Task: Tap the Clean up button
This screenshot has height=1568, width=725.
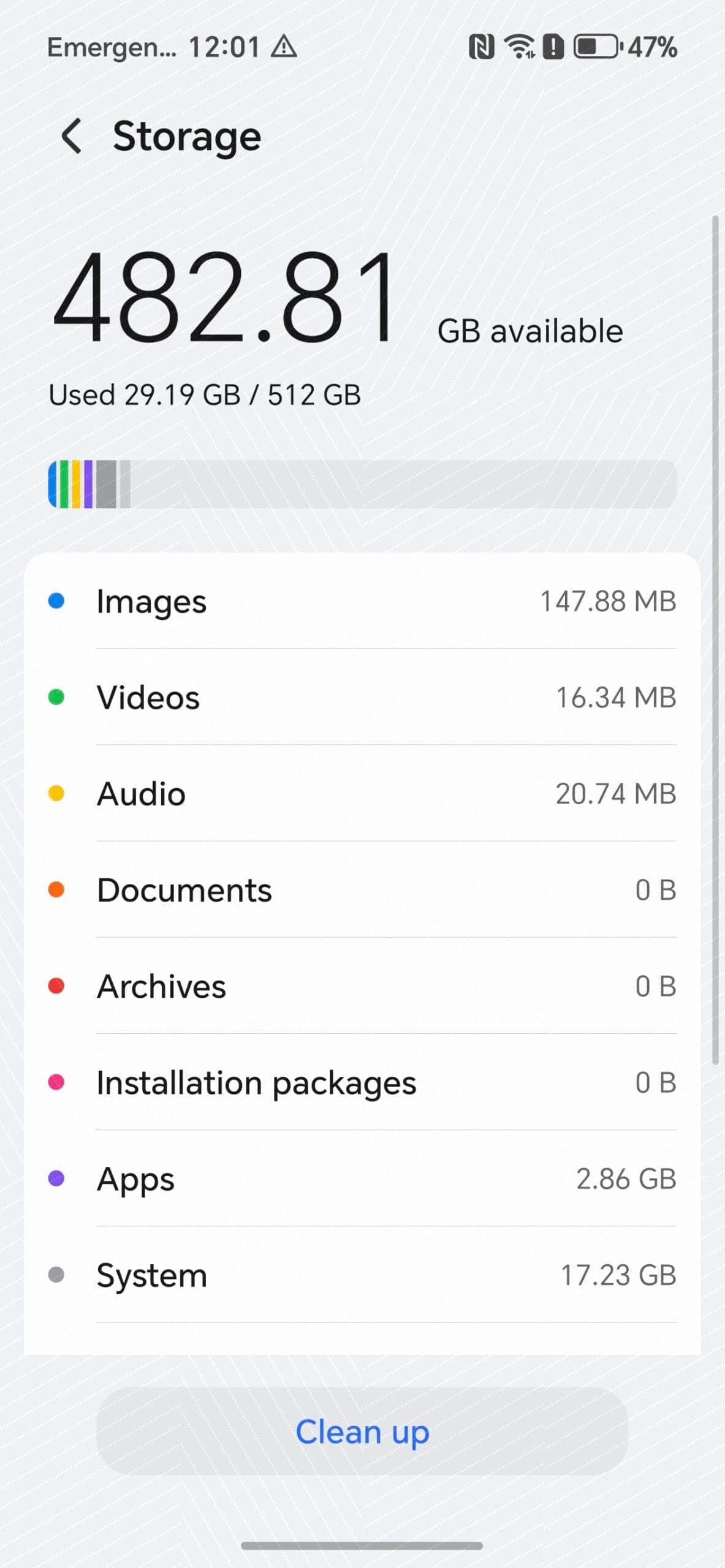Action: (x=362, y=1431)
